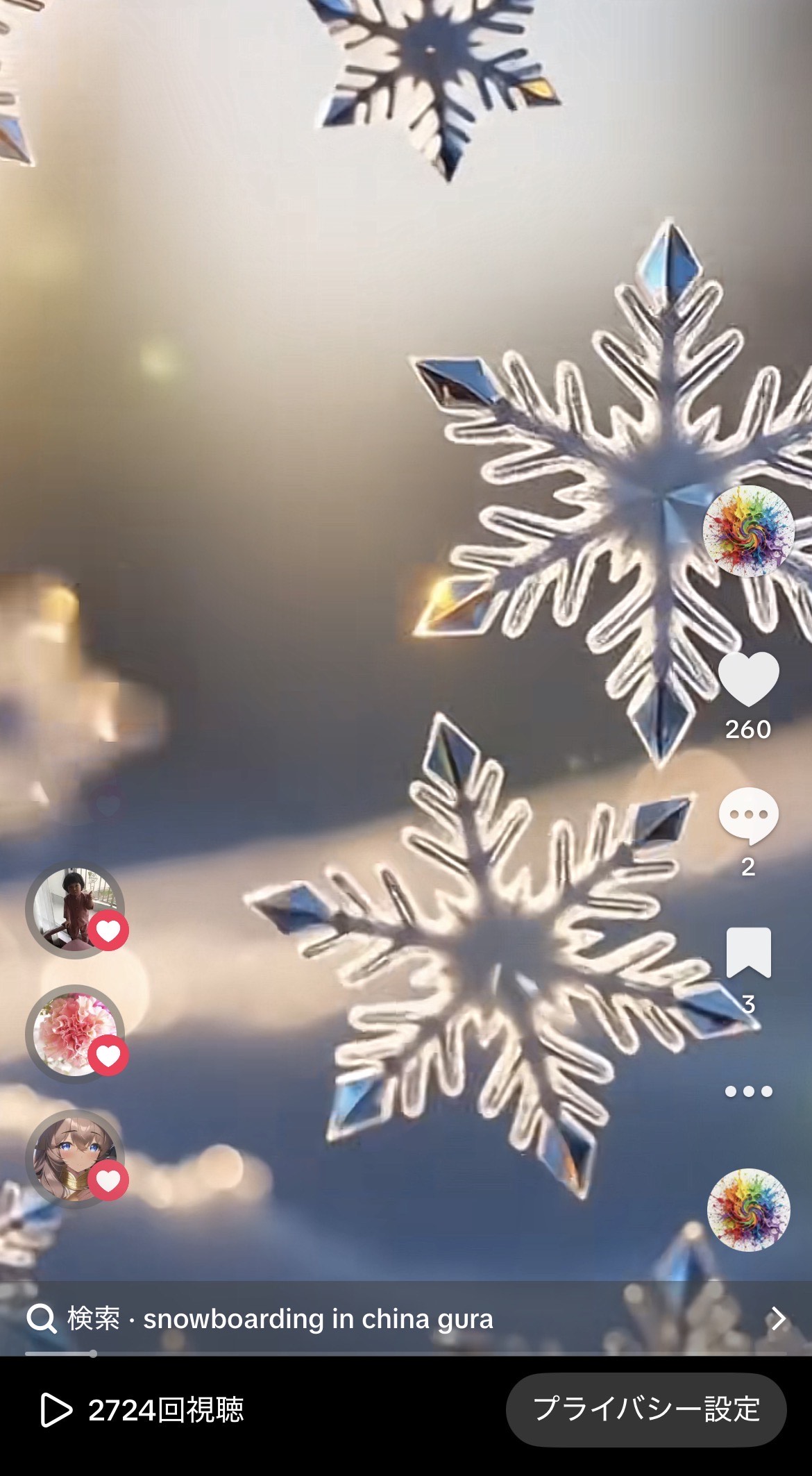Open the liker profile with child photo
Image resolution: width=812 pixels, height=1476 pixels.
click(74, 910)
